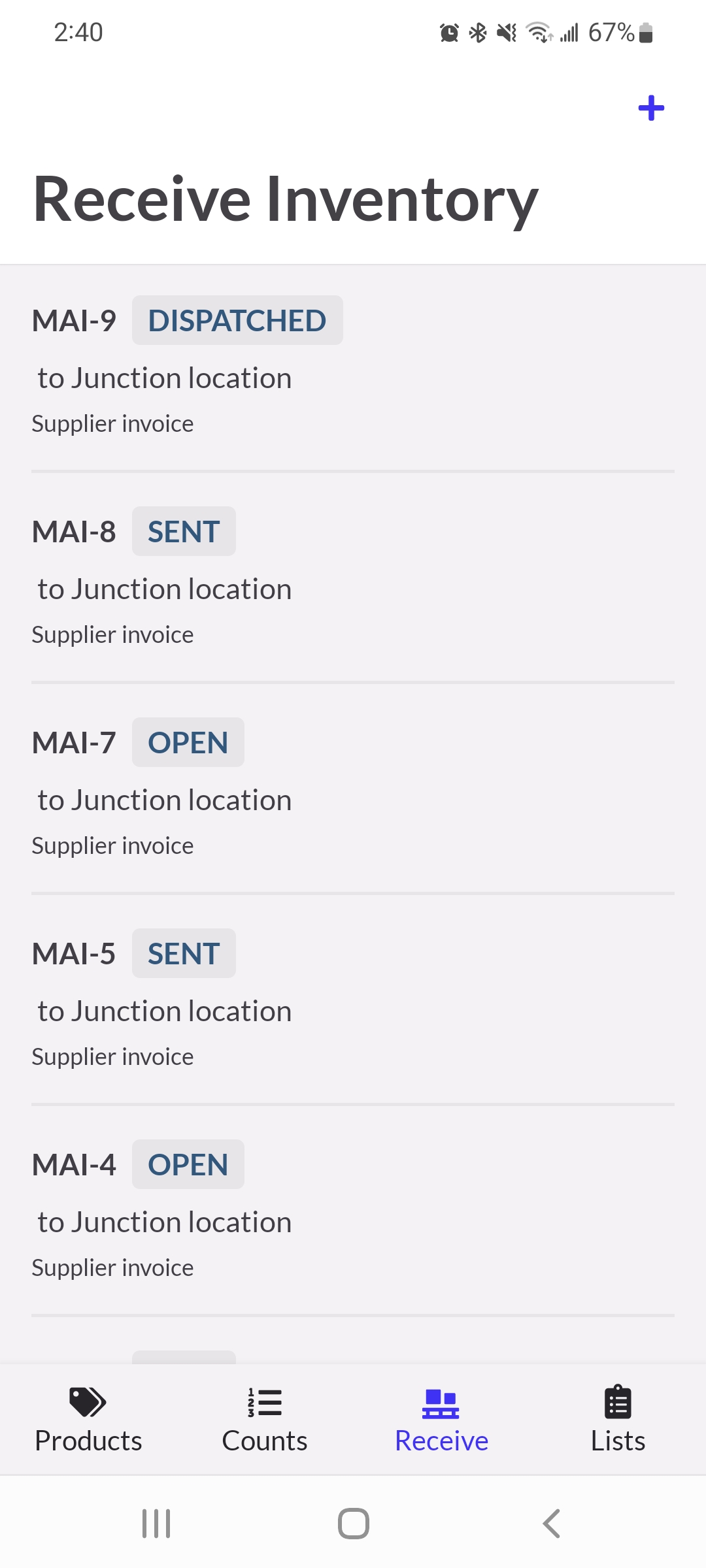This screenshot has height=1568, width=706.
Task: Switch to the Lists tab
Action: point(618,1419)
